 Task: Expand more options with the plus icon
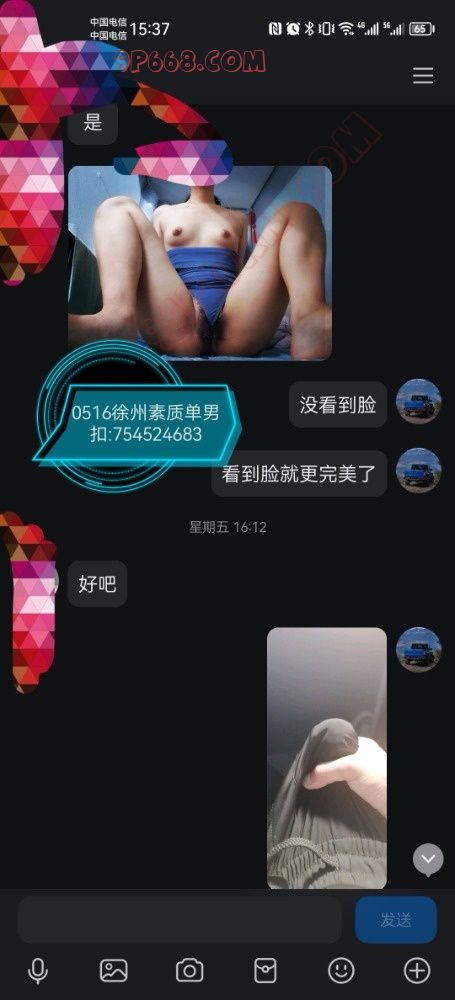[417, 971]
